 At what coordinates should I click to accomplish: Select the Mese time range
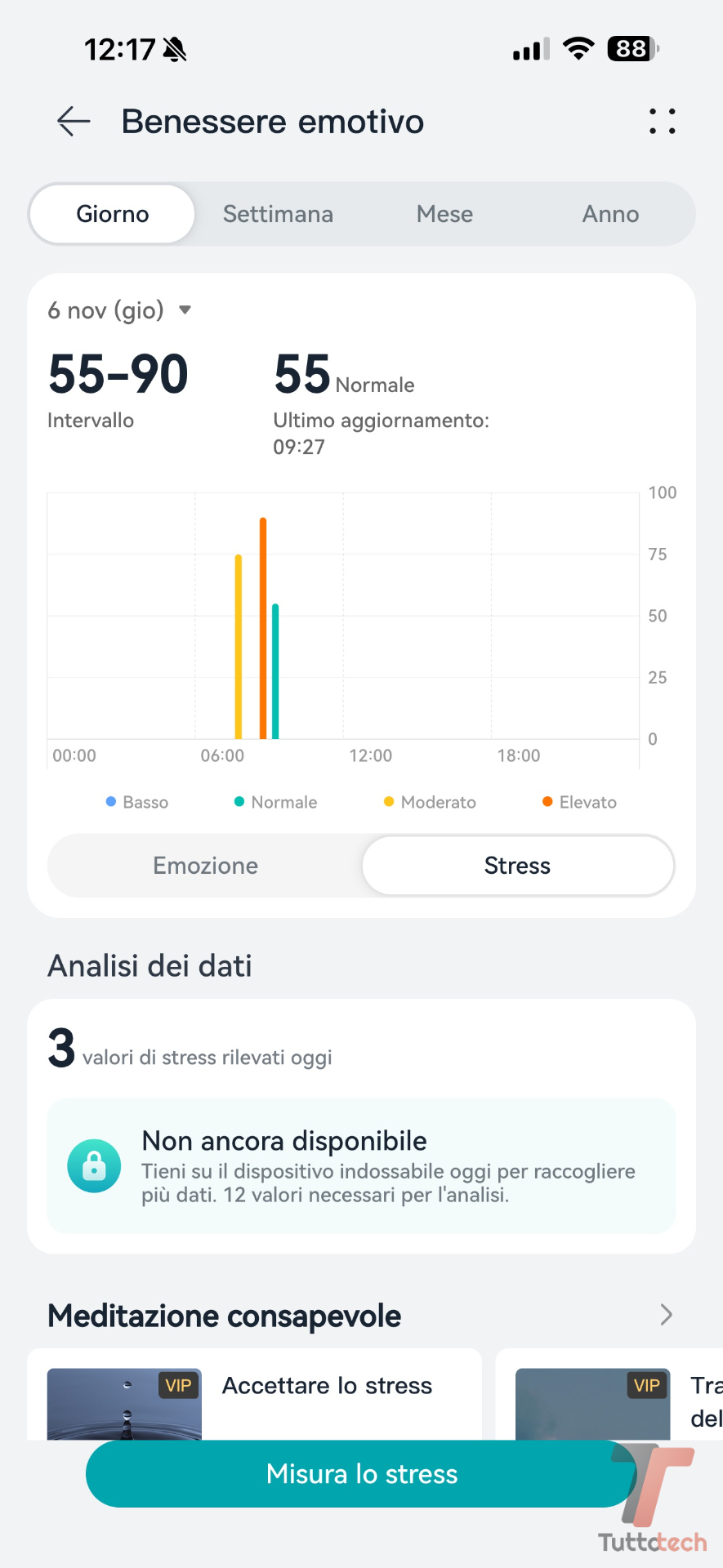(444, 214)
